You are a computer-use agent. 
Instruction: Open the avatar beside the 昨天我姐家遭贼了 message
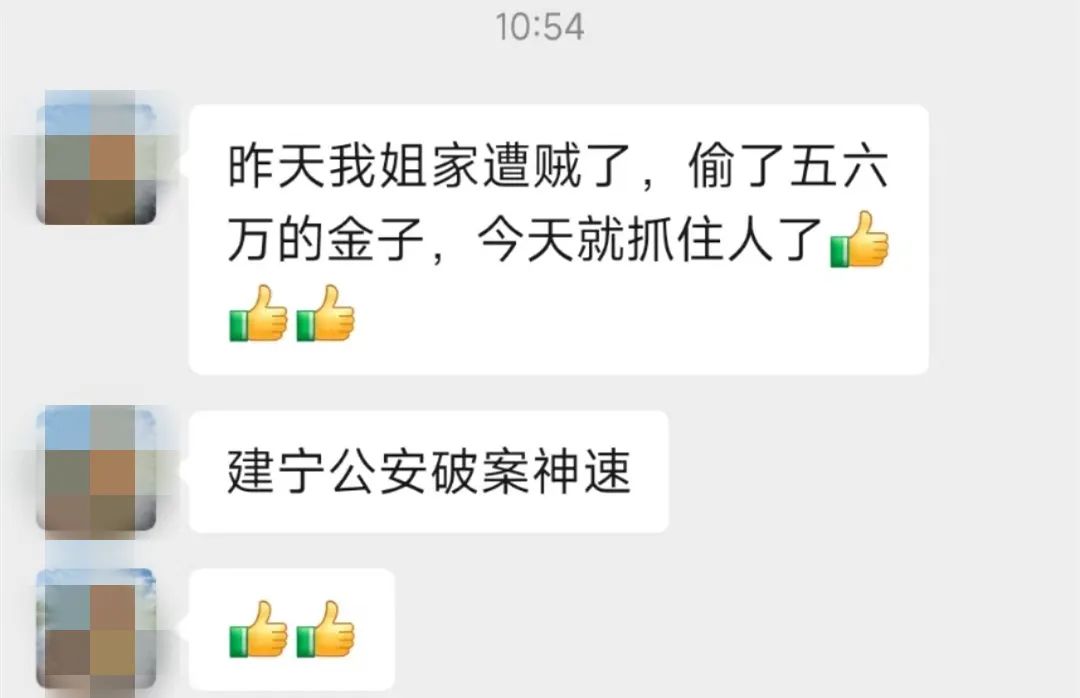(x=97, y=157)
